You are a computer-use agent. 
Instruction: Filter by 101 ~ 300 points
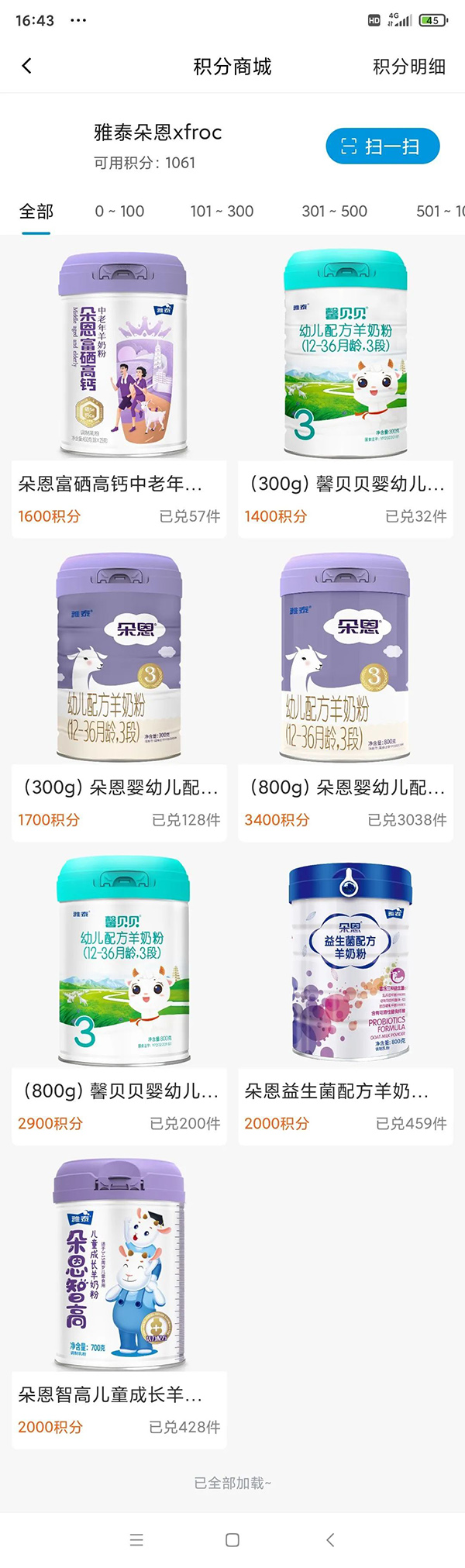[222, 212]
